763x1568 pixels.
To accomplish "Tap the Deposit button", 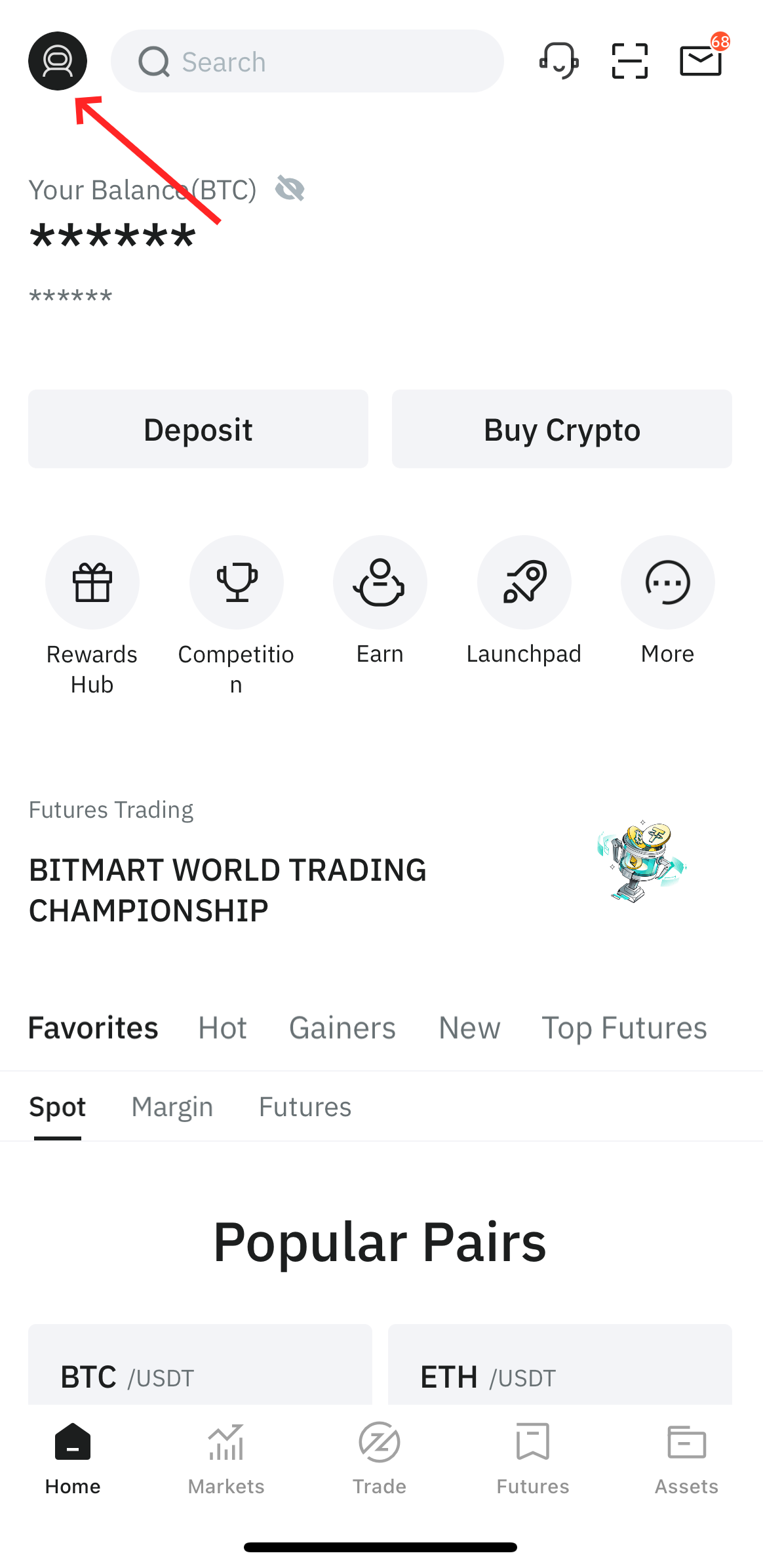I will click(198, 430).
